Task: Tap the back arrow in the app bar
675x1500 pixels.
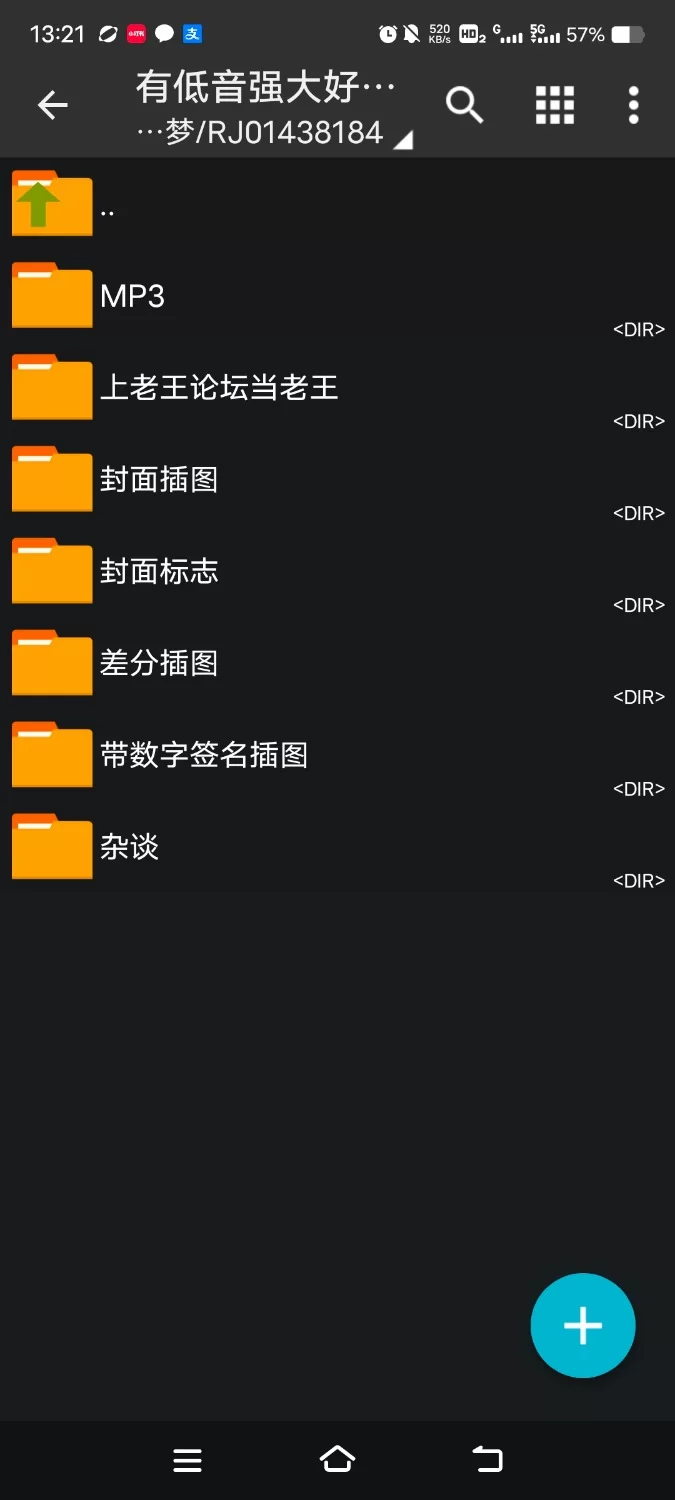Action: [x=52, y=104]
